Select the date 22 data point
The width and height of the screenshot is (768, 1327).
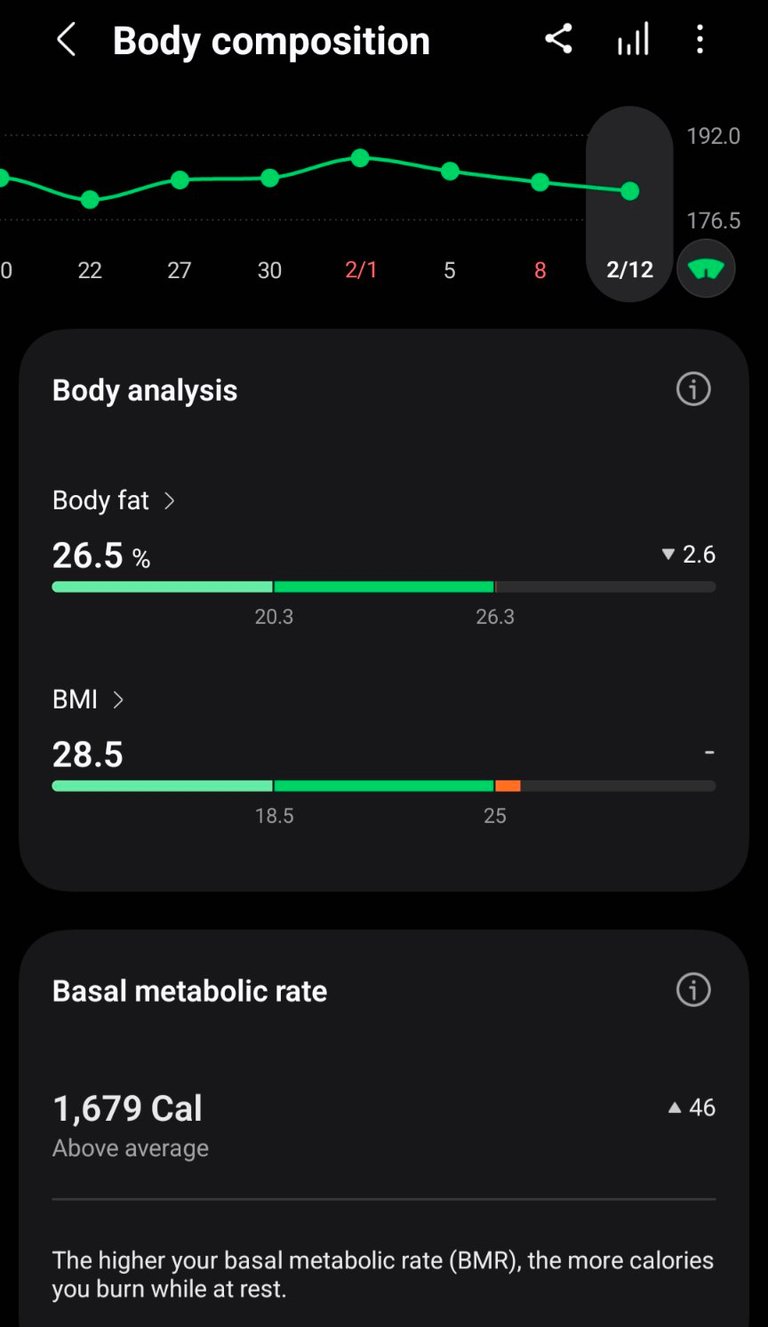click(x=90, y=200)
